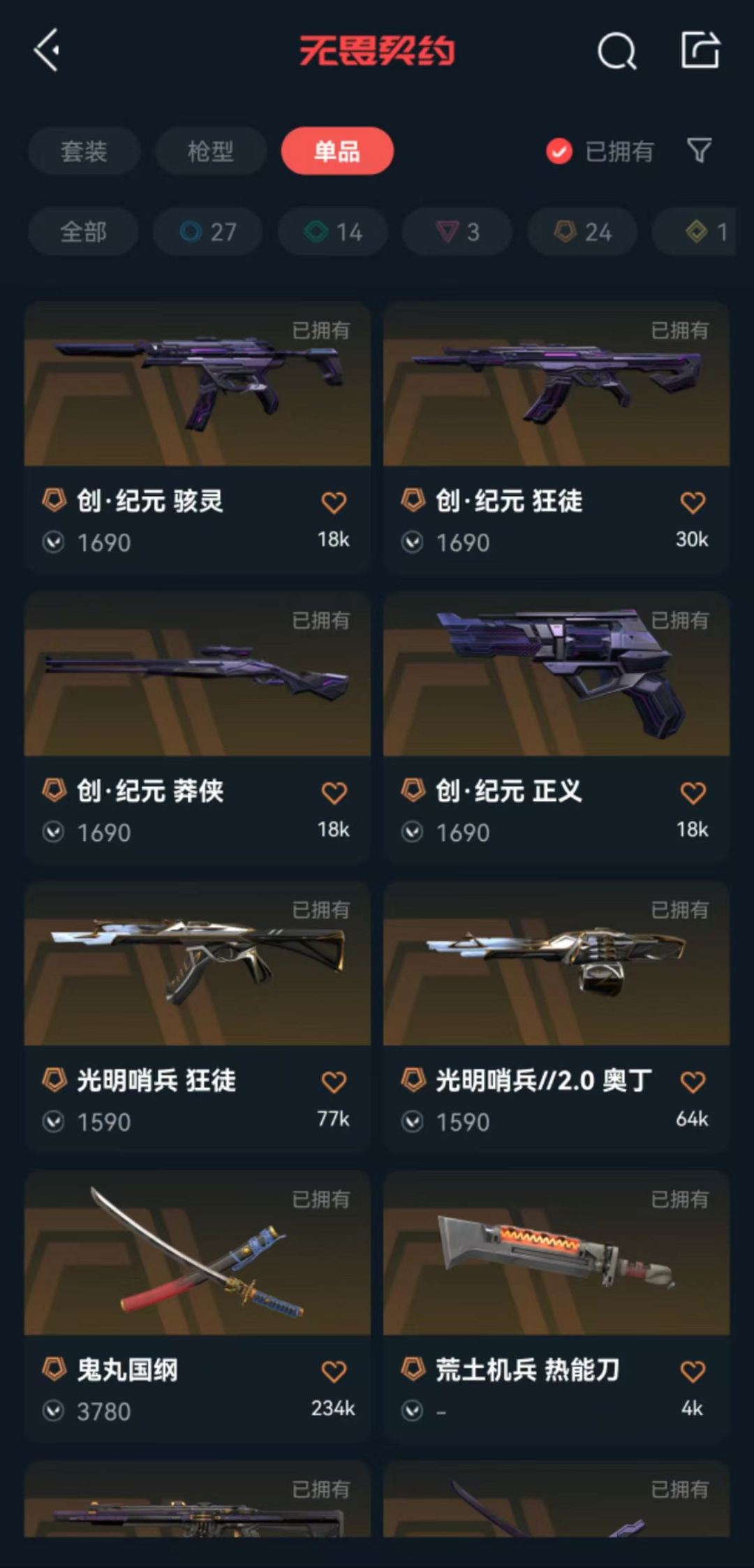
Task: Open the 光明哨兵 狂徒 skin card
Action: point(198,1017)
